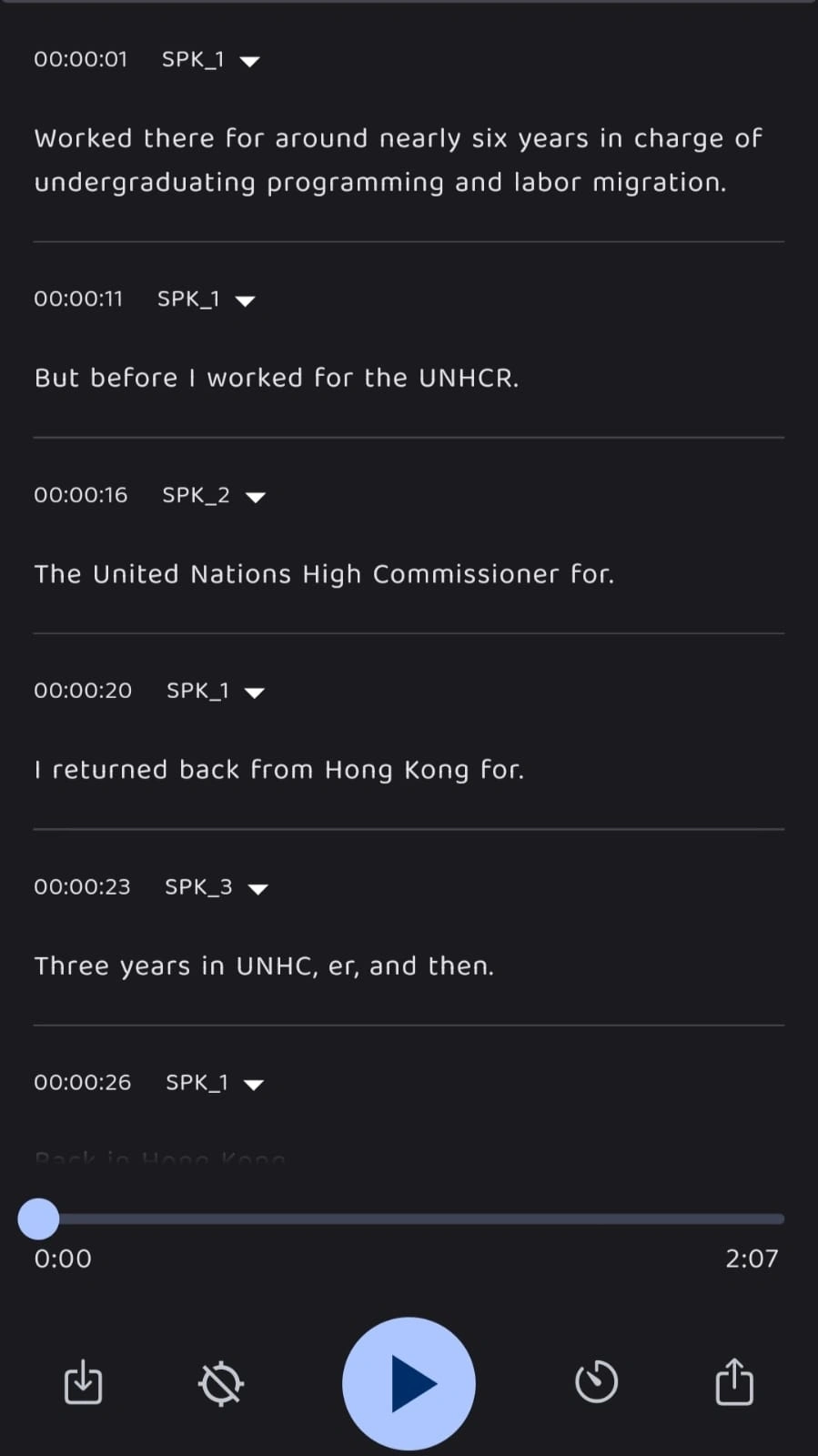Play the audio recording
This screenshot has height=1456, width=818.
[x=409, y=1383]
